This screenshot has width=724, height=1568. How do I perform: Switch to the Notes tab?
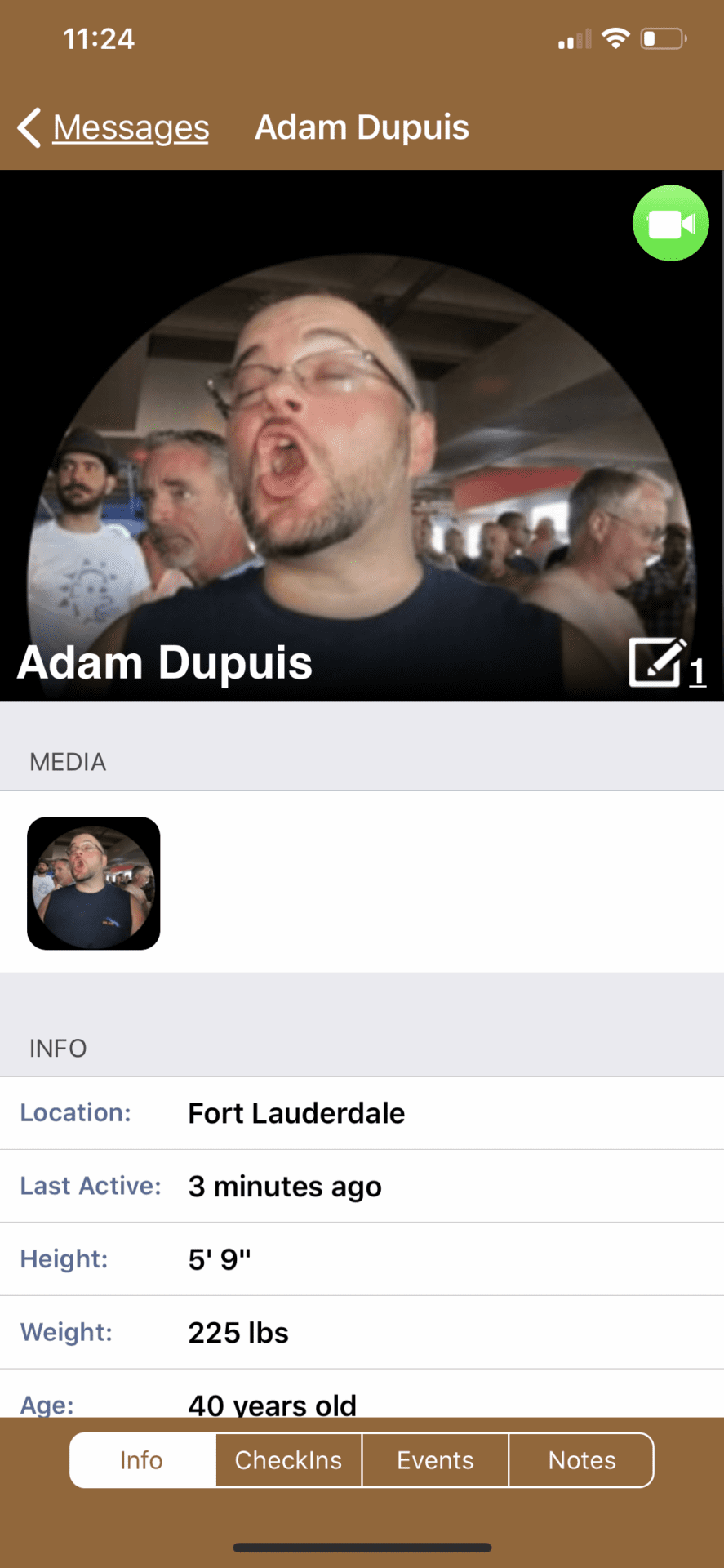[x=581, y=1460]
